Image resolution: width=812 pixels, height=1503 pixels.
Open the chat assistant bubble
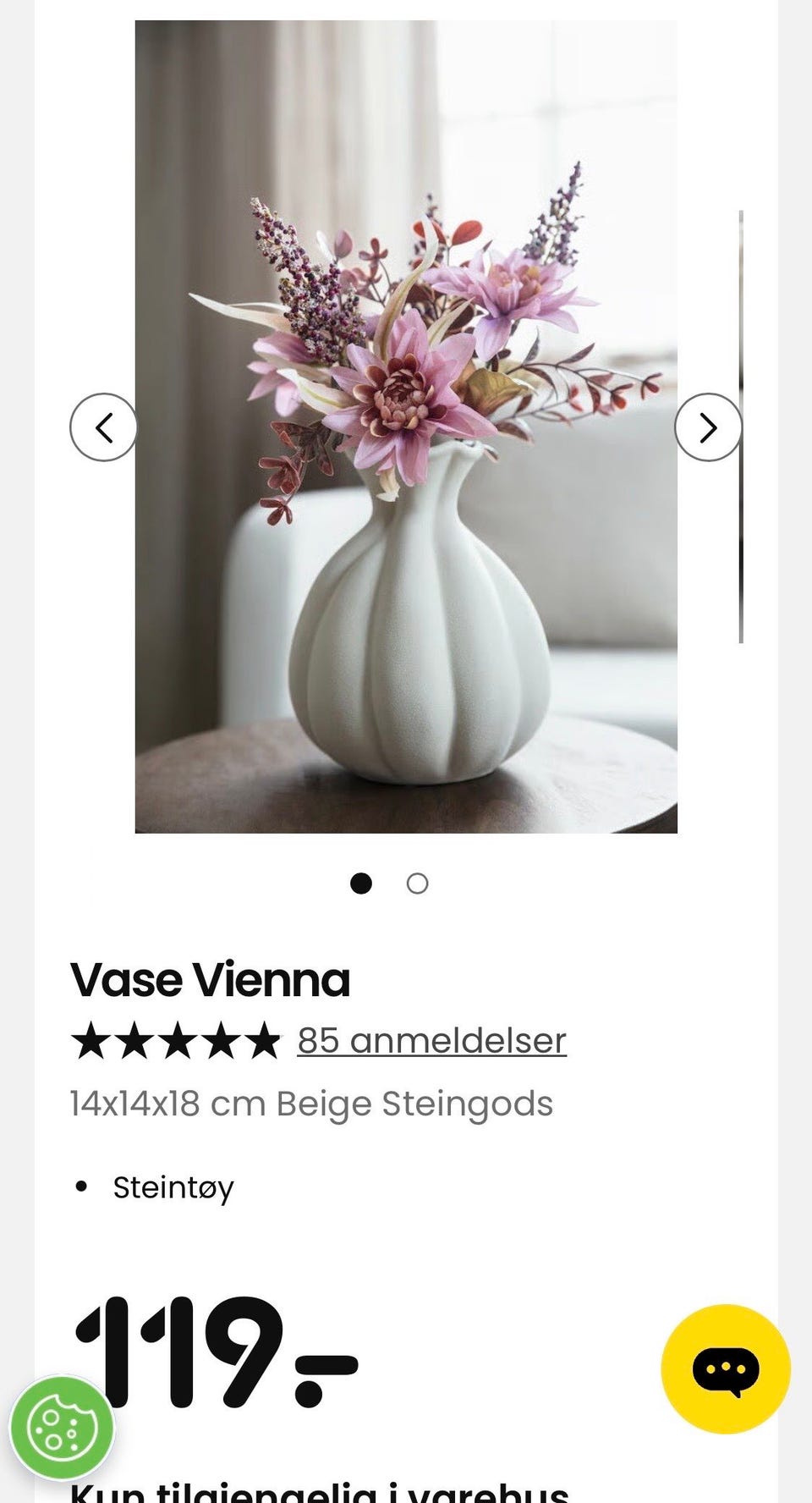point(726,1361)
